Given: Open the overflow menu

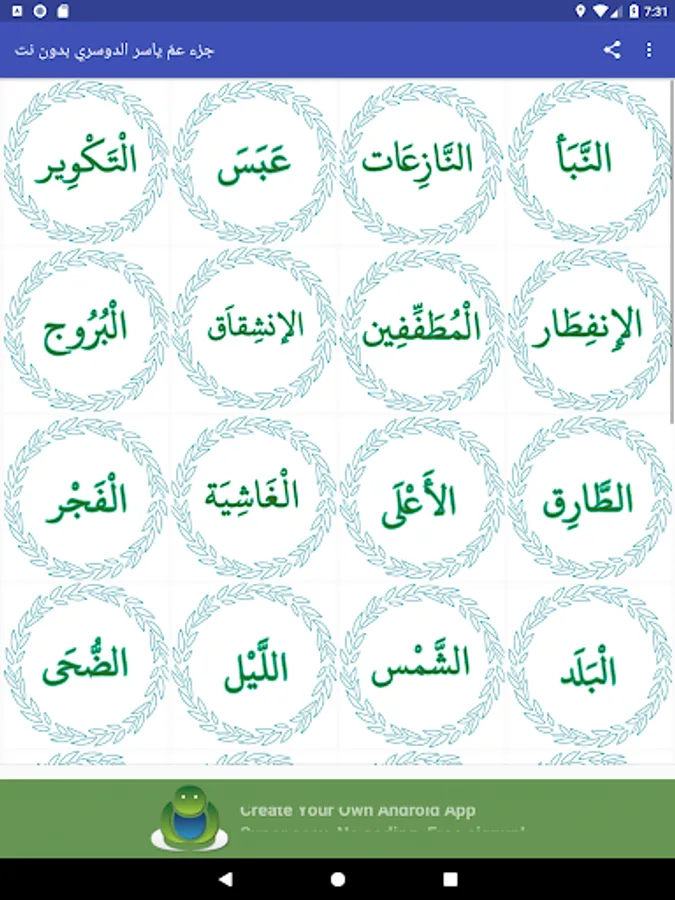Looking at the screenshot, I should tap(649, 50).
